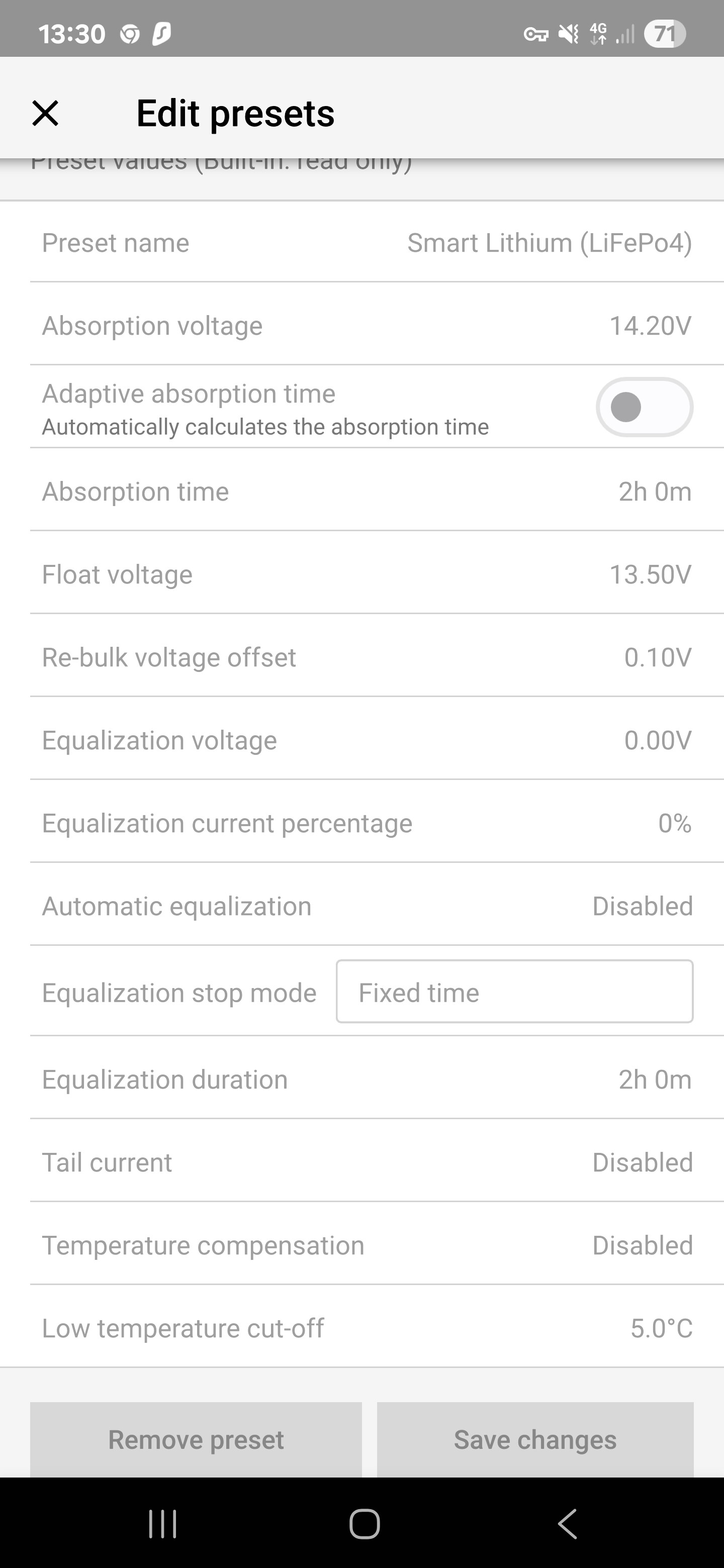The width and height of the screenshot is (724, 1568).
Task: Tap the Save changes button
Action: [x=534, y=1439]
